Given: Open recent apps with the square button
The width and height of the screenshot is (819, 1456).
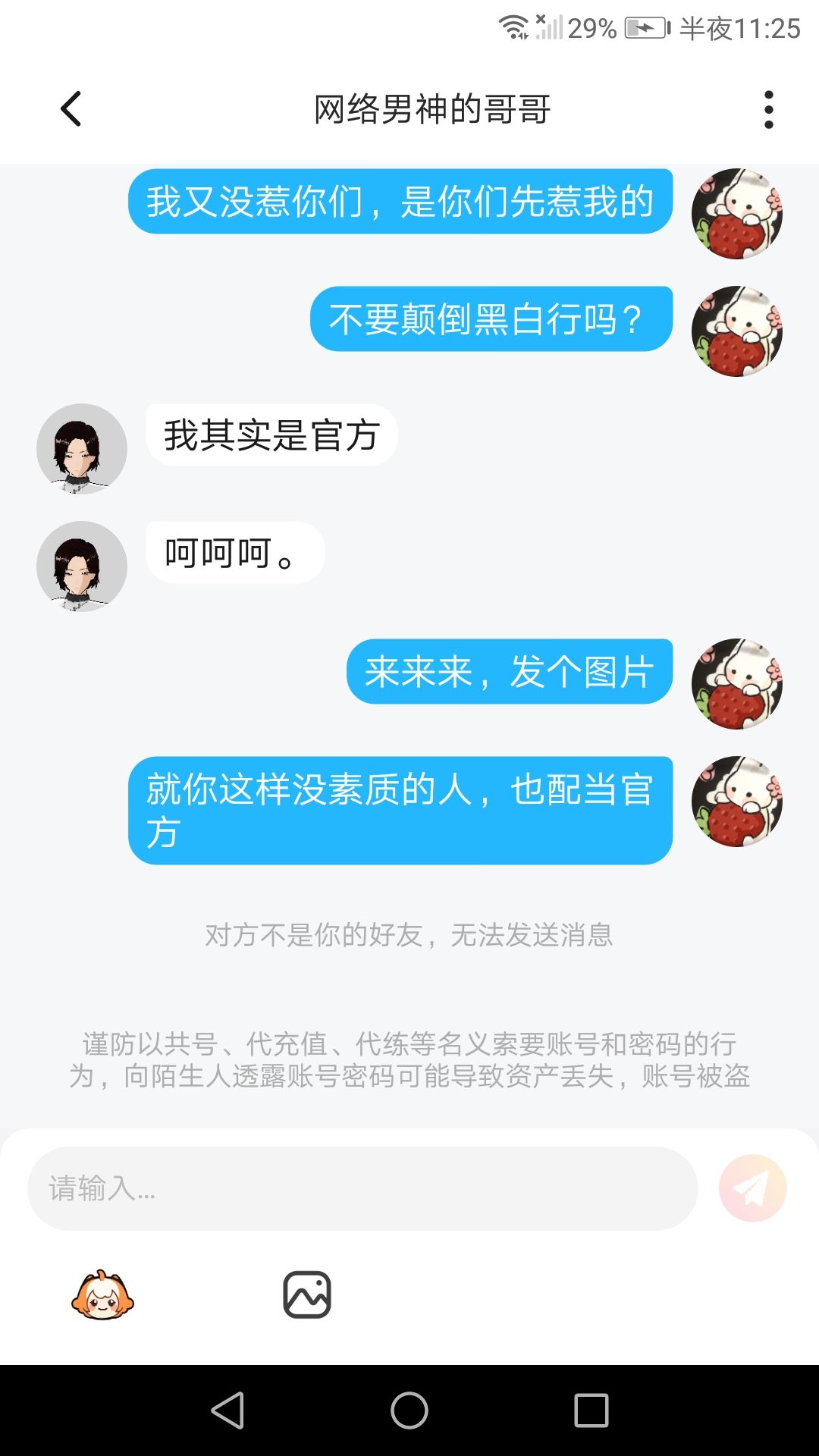Looking at the screenshot, I should (x=591, y=1410).
